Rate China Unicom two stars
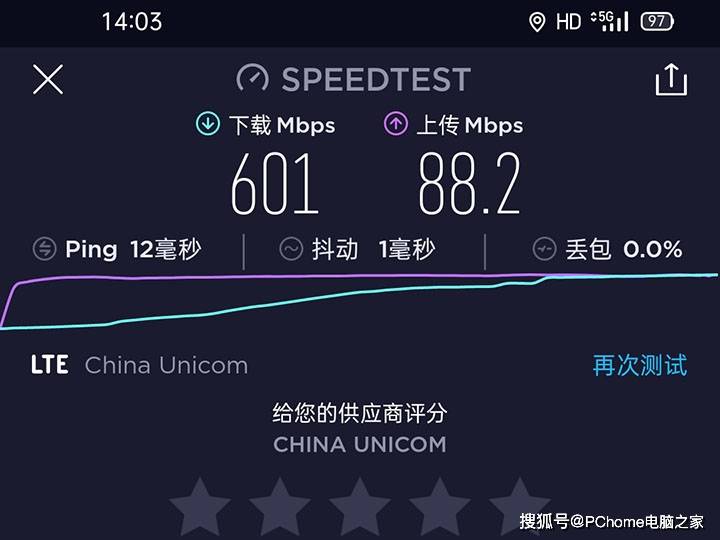The width and height of the screenshot is (720, 540). [279, 508]
